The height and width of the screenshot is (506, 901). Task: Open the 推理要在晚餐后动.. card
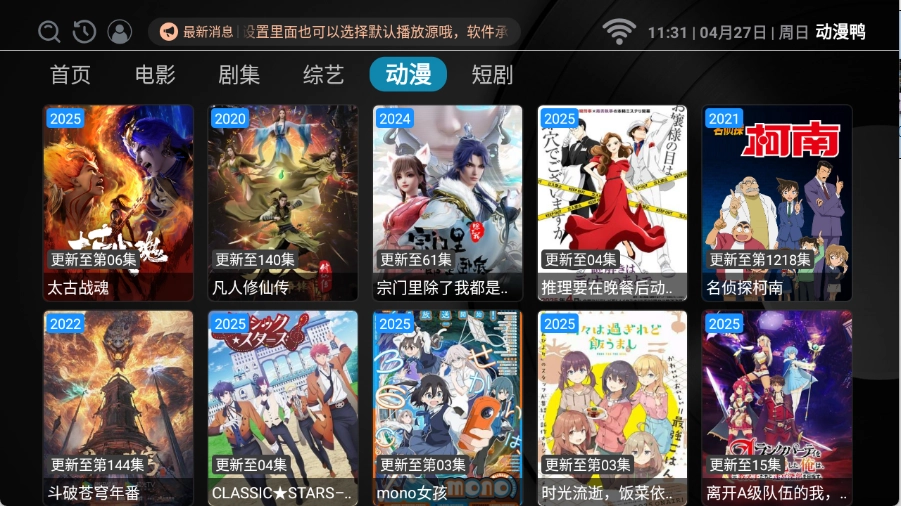[x=612, y=202]
